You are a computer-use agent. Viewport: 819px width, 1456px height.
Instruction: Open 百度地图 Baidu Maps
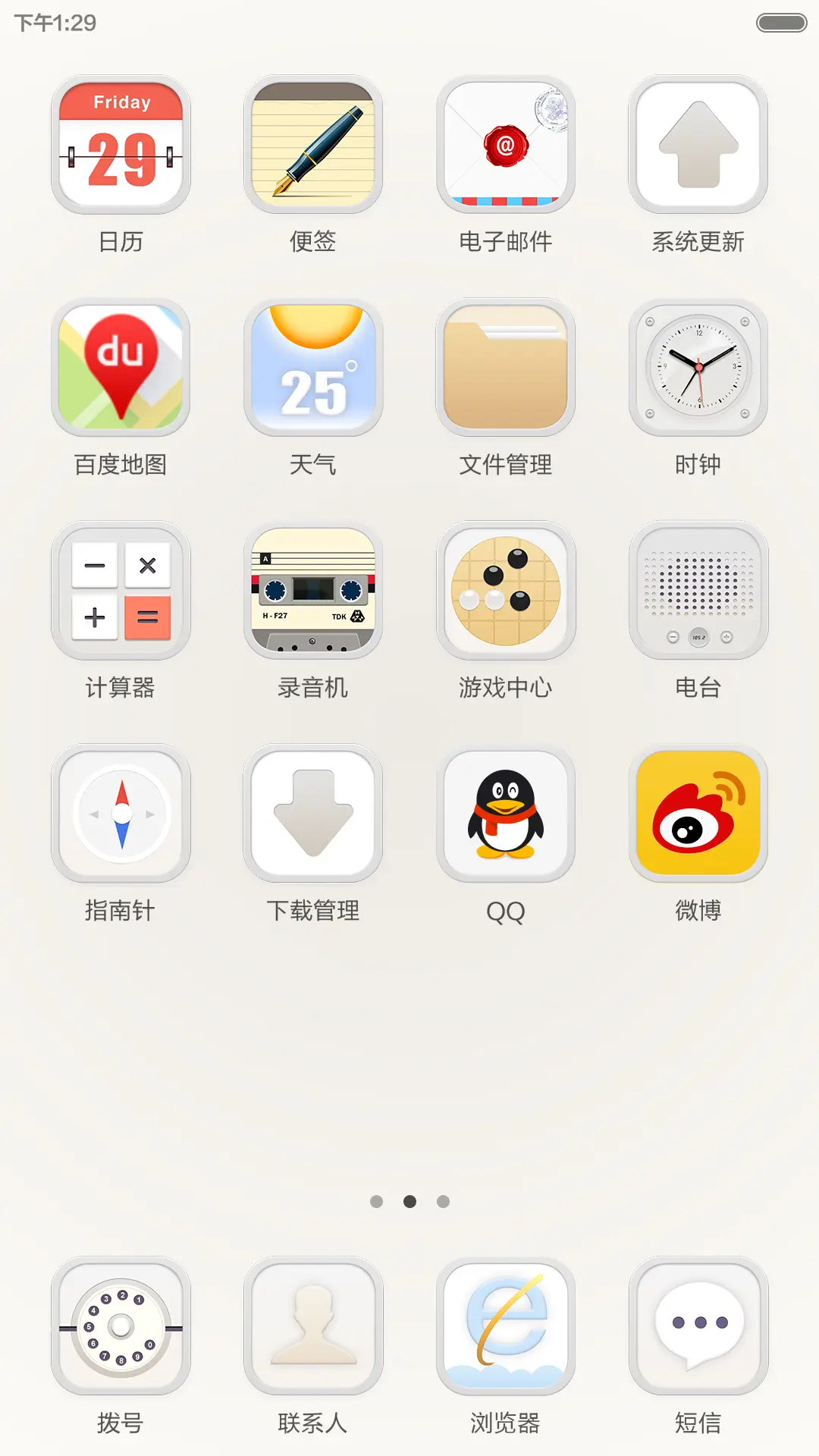click(121, 366)
